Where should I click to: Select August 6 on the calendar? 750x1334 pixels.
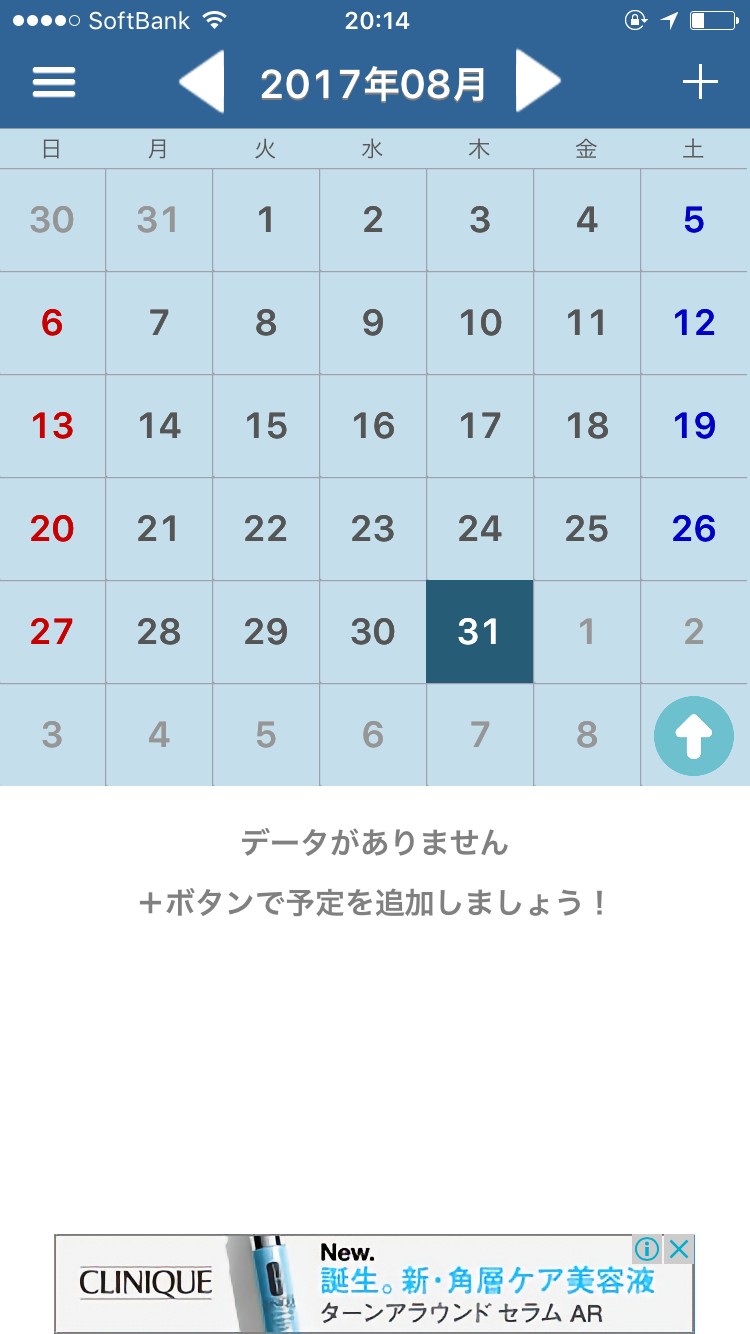point(52,323)
